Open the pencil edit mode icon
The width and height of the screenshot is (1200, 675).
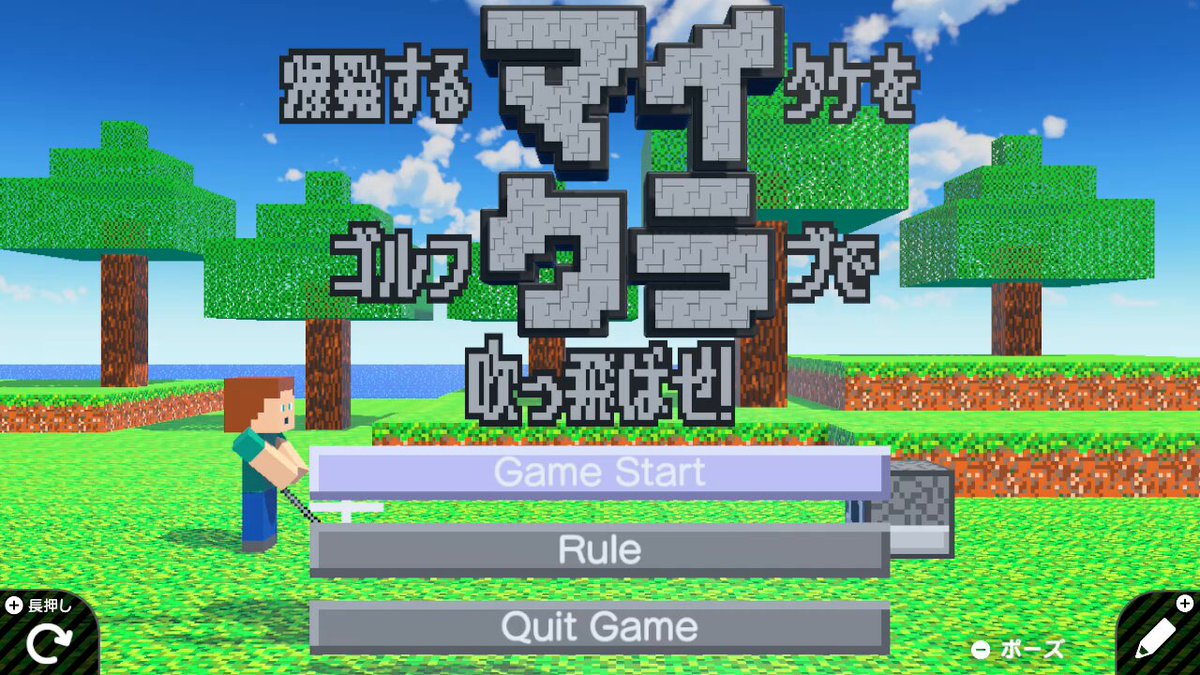(1158, 637)
